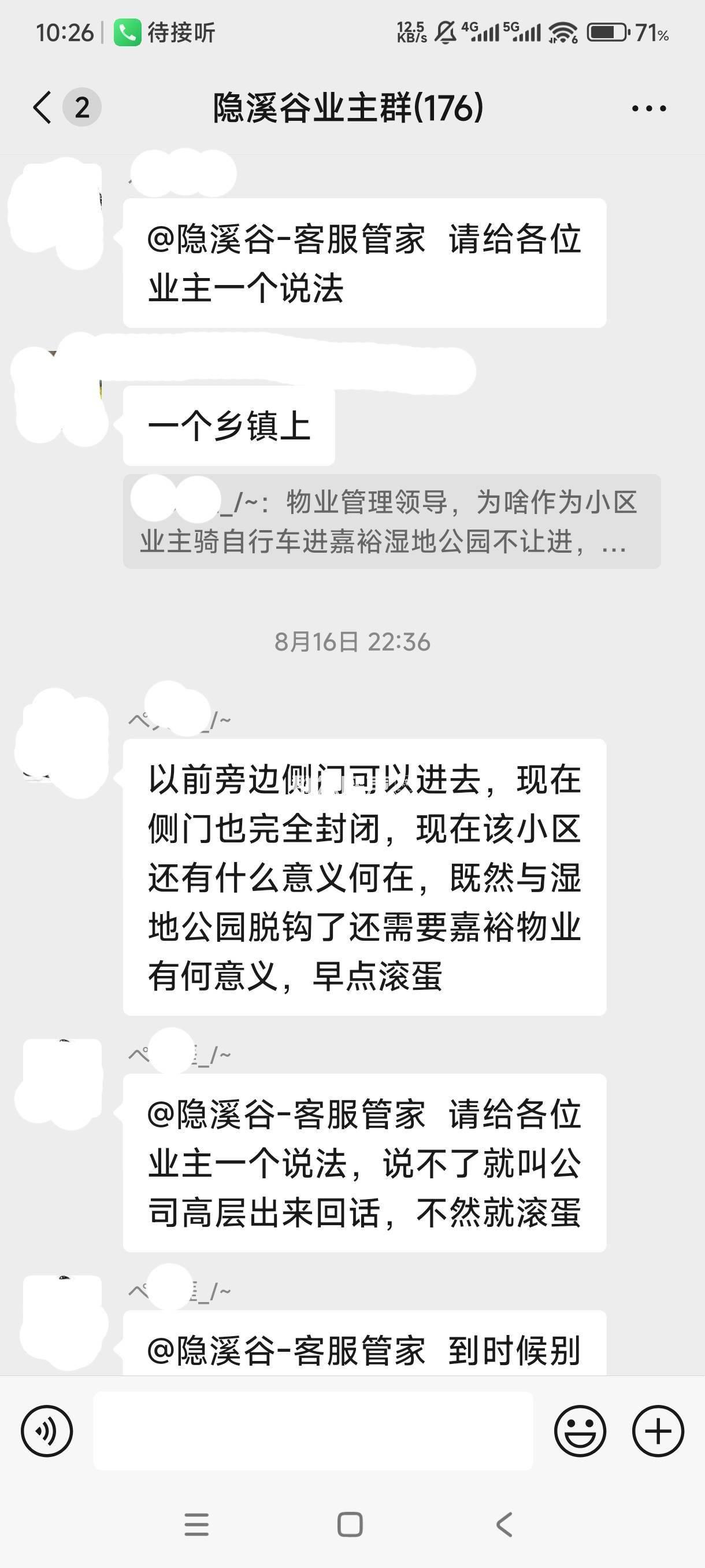Image resolution: width=705 pixels, height=1568 pixels.
Task: Open the emoji picker
Action: coord(580,1430)
